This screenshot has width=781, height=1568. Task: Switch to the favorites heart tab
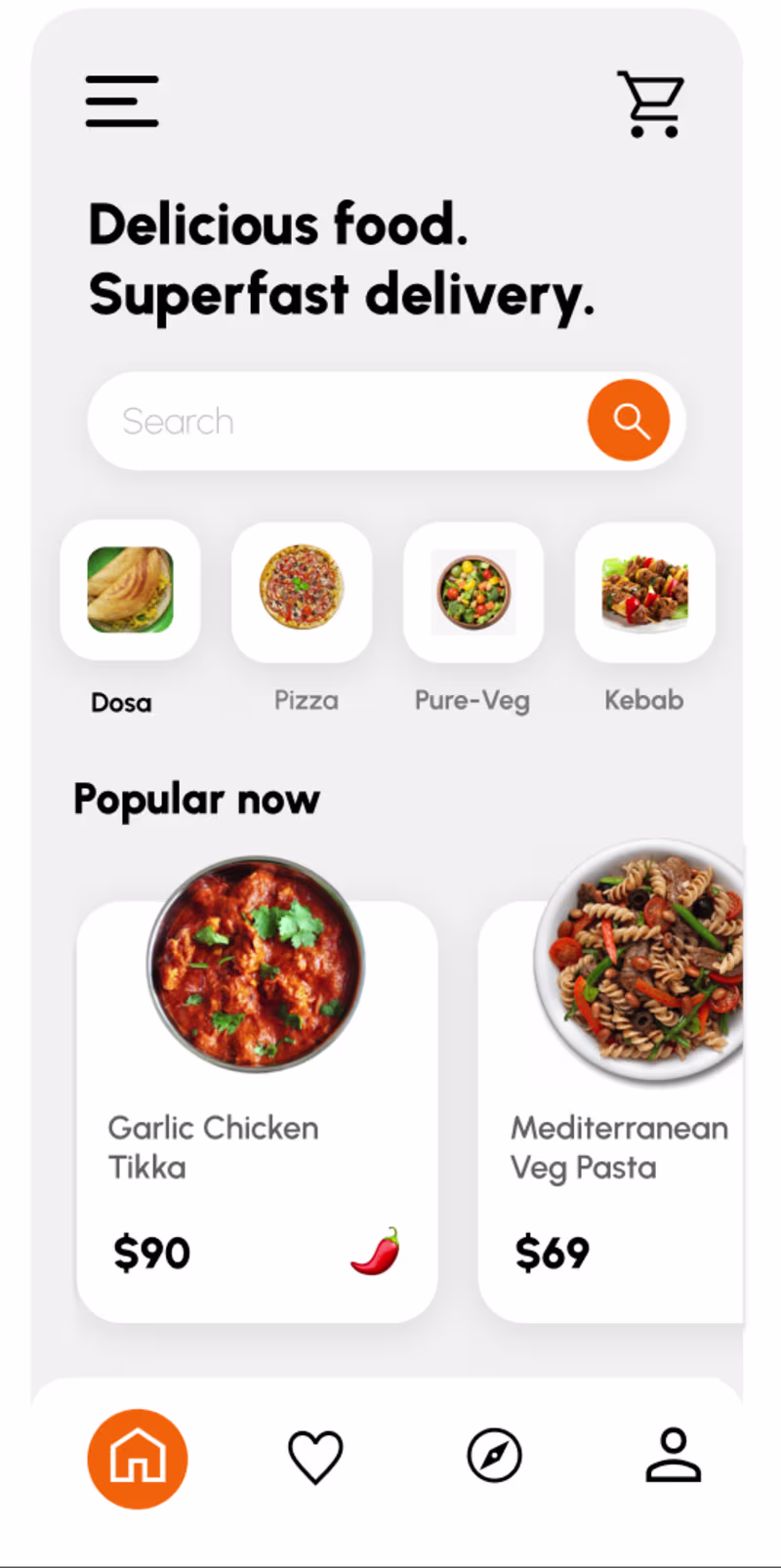[x=315, y=1457]
